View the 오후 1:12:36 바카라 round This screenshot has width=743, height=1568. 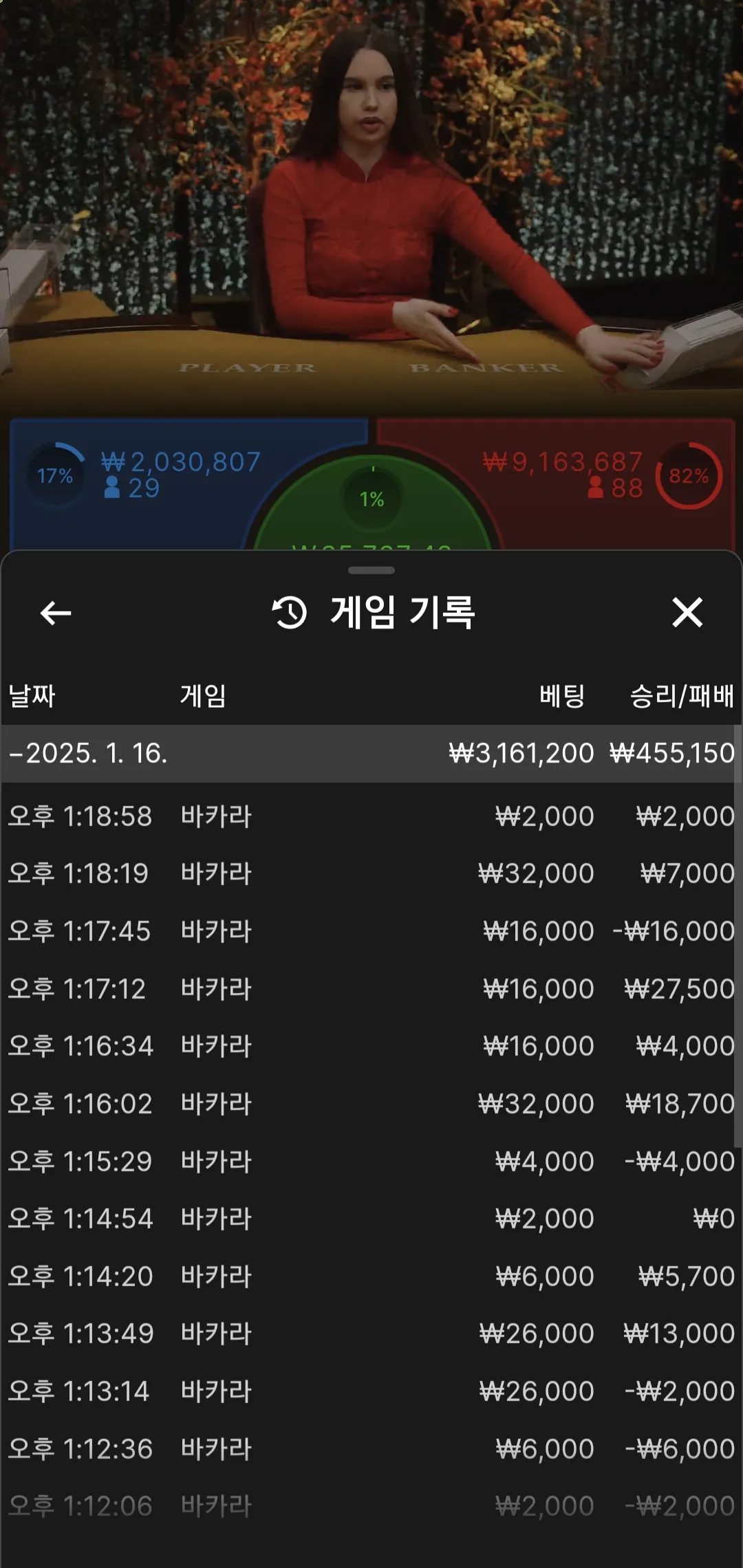pyautogui.click(x=370, y=1449)
